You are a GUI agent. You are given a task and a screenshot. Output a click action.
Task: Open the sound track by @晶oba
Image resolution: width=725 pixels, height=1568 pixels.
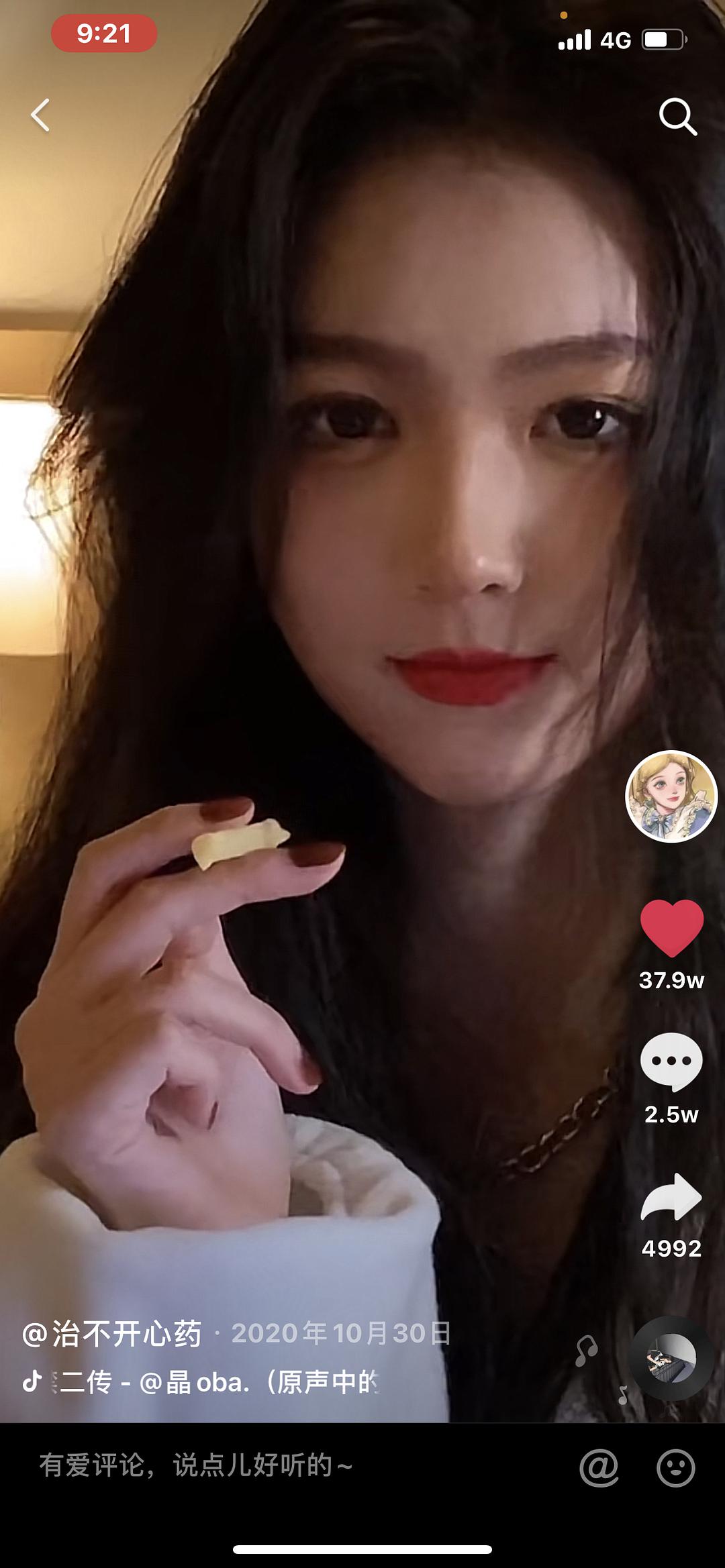[x=215, y=1382]
